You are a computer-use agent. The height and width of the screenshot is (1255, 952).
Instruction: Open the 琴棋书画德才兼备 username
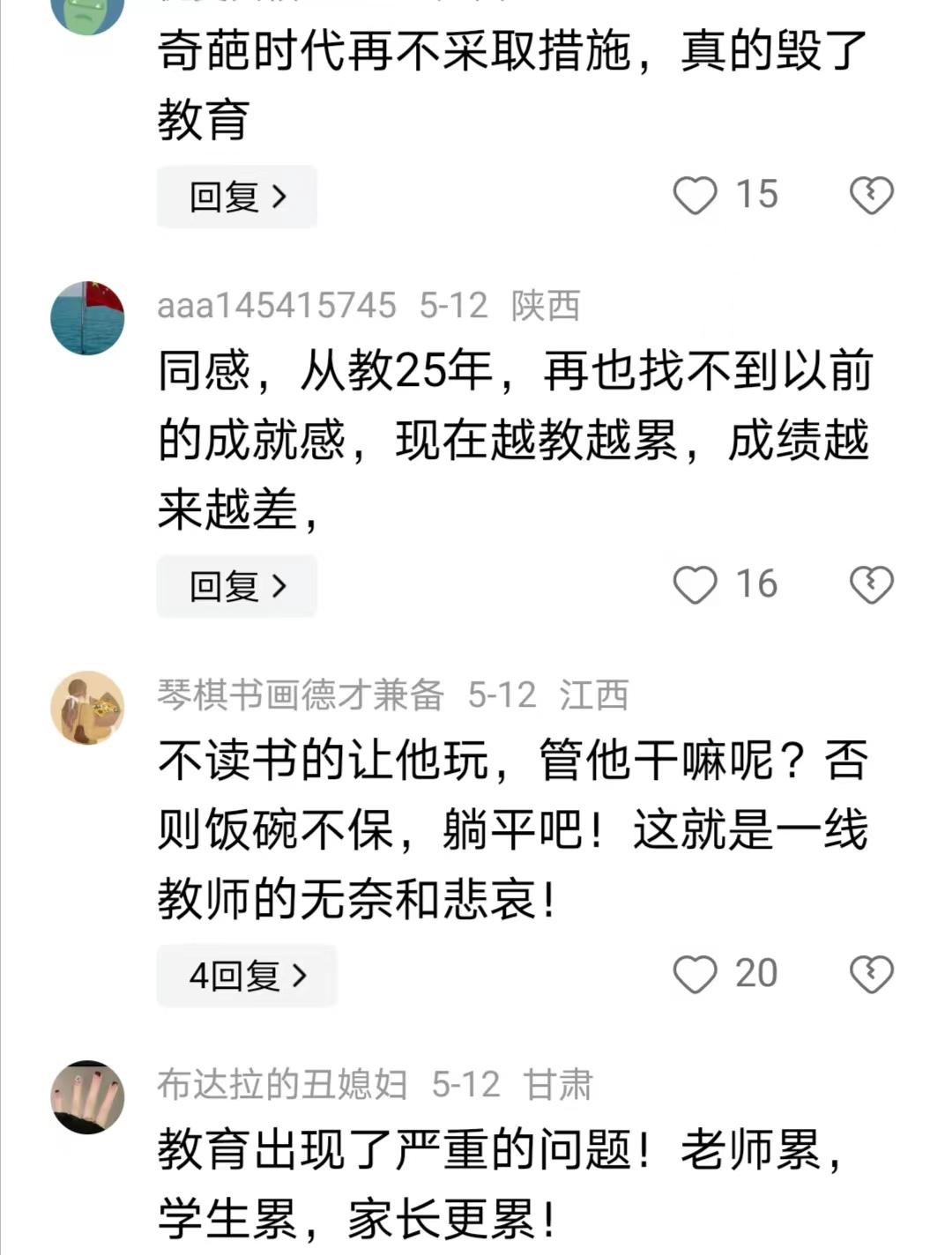[301, 695]
